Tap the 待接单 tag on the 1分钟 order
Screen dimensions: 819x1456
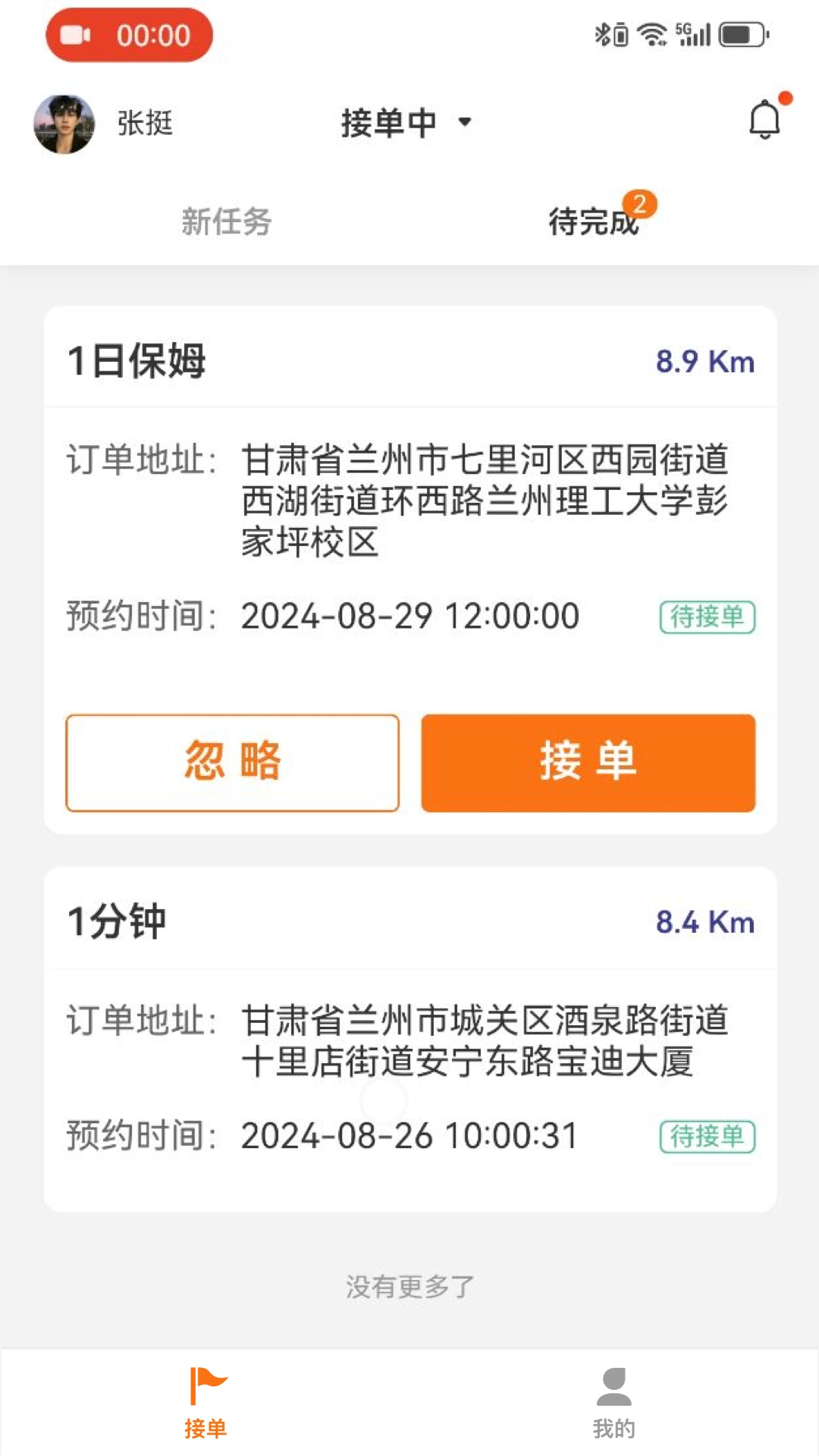coord(707,1136)
